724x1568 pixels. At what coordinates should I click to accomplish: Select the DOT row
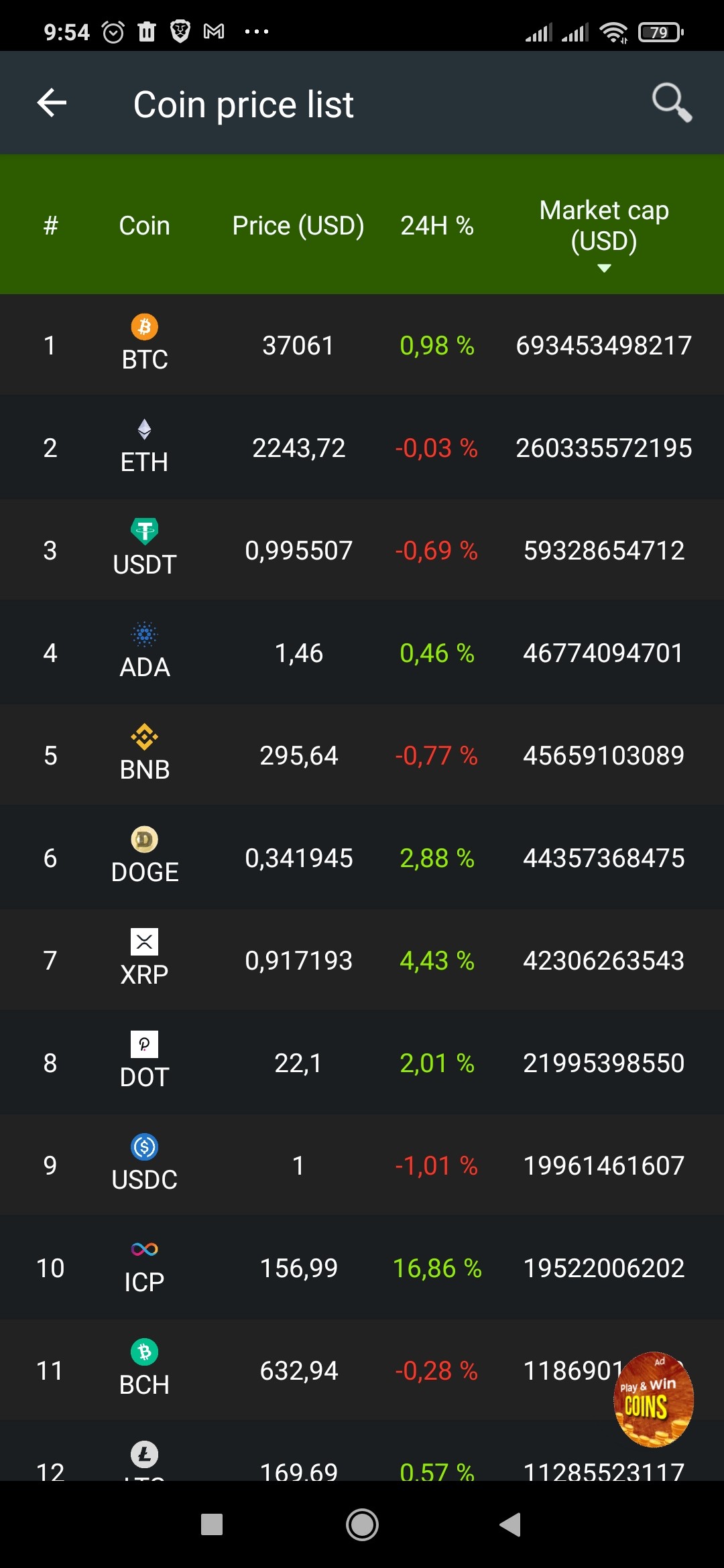[362, 1063]
